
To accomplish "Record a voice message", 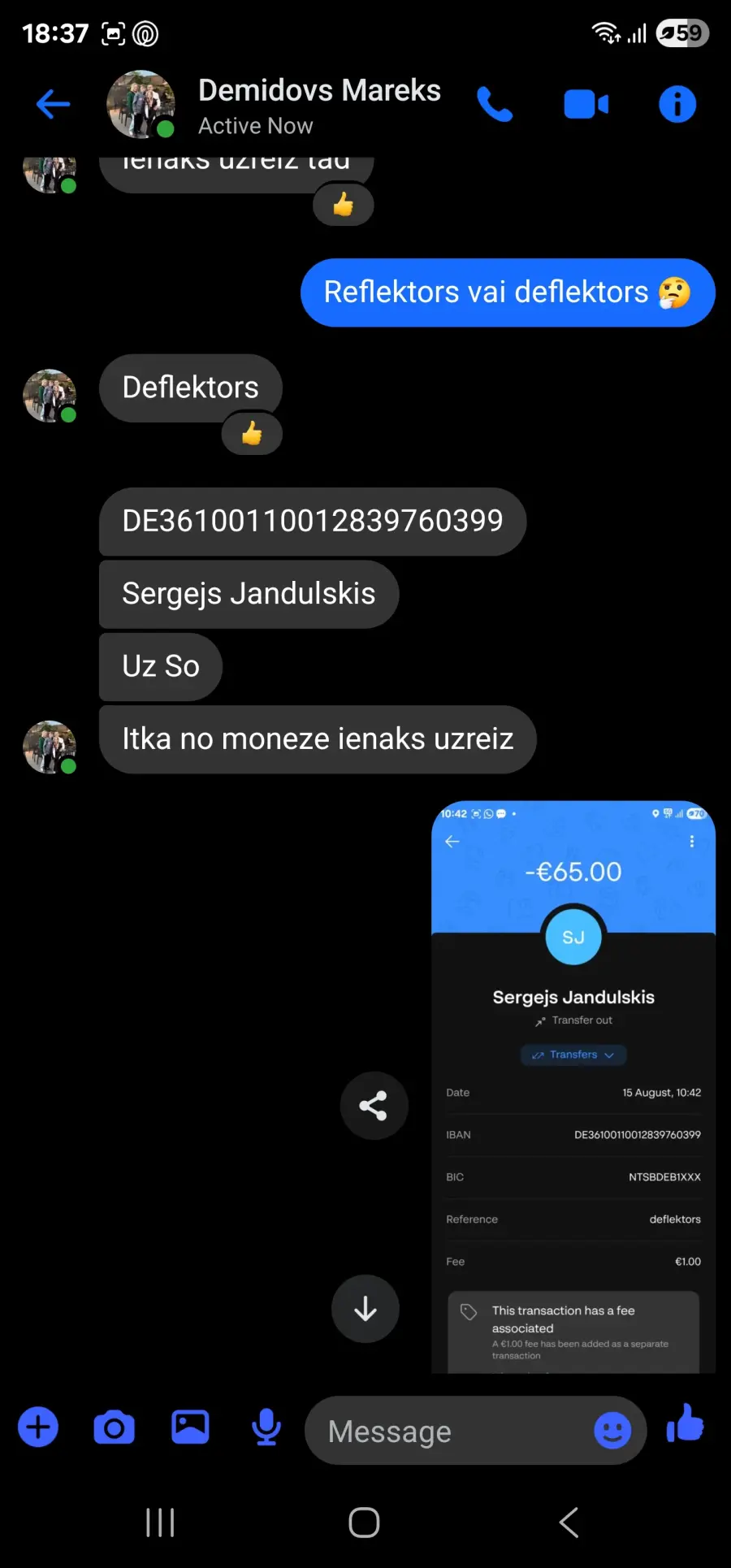I will (266, 1427).
